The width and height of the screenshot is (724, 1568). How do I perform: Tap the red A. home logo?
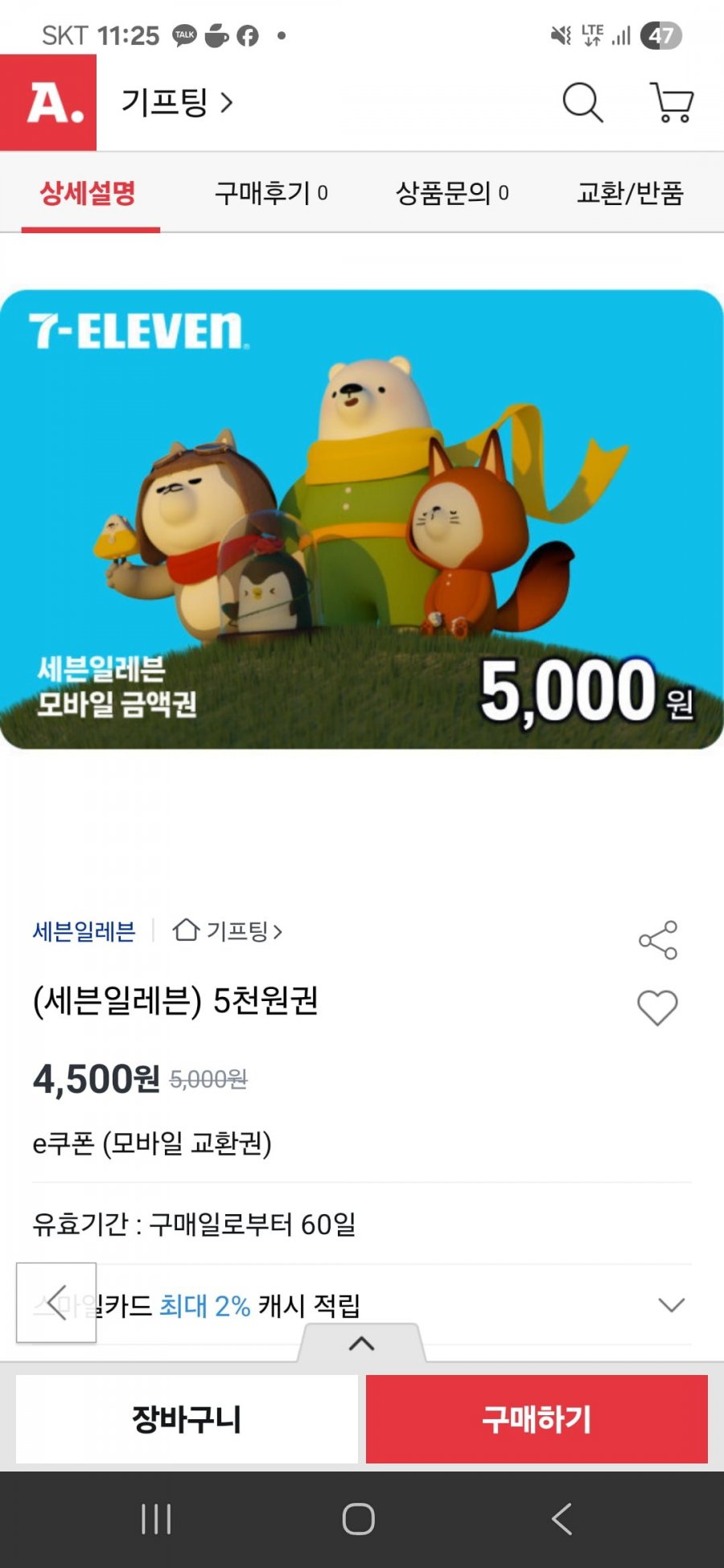[x=48, y=102]
